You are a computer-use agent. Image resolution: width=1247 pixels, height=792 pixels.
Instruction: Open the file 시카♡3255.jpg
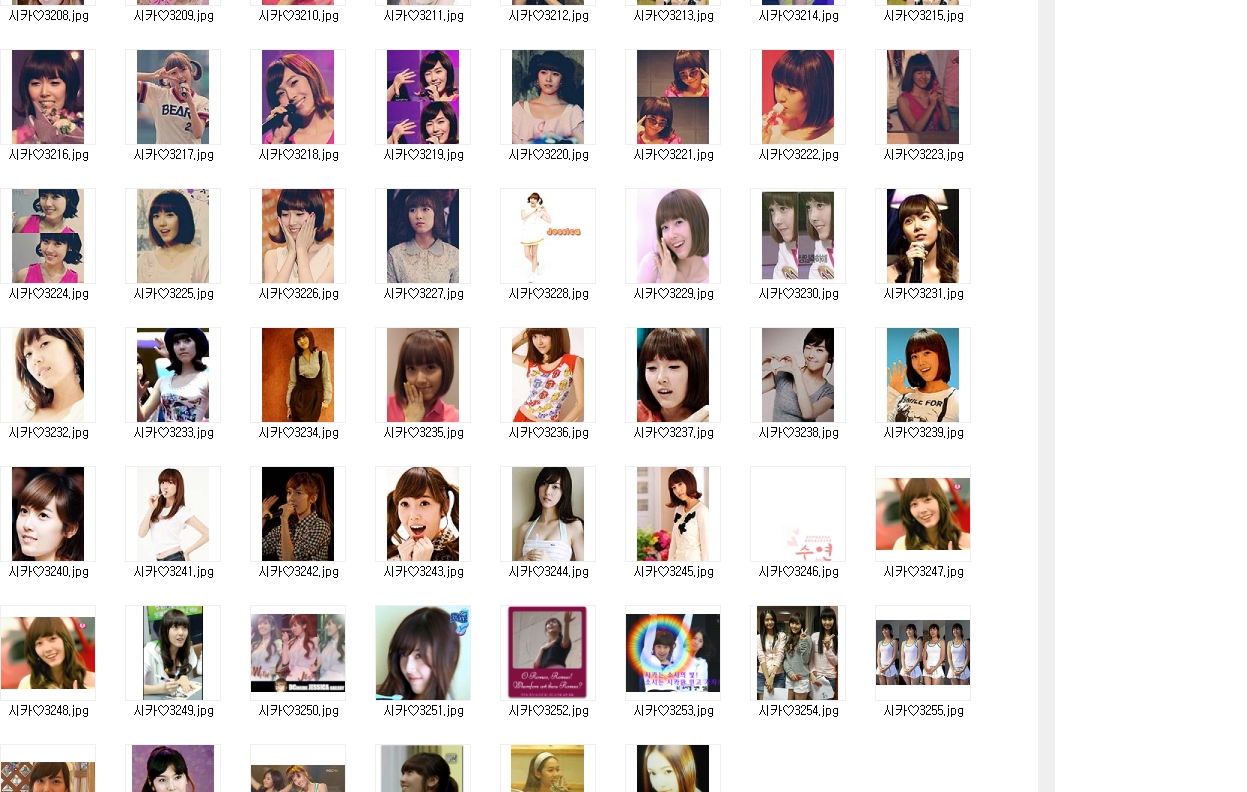(x=923, y=653)
